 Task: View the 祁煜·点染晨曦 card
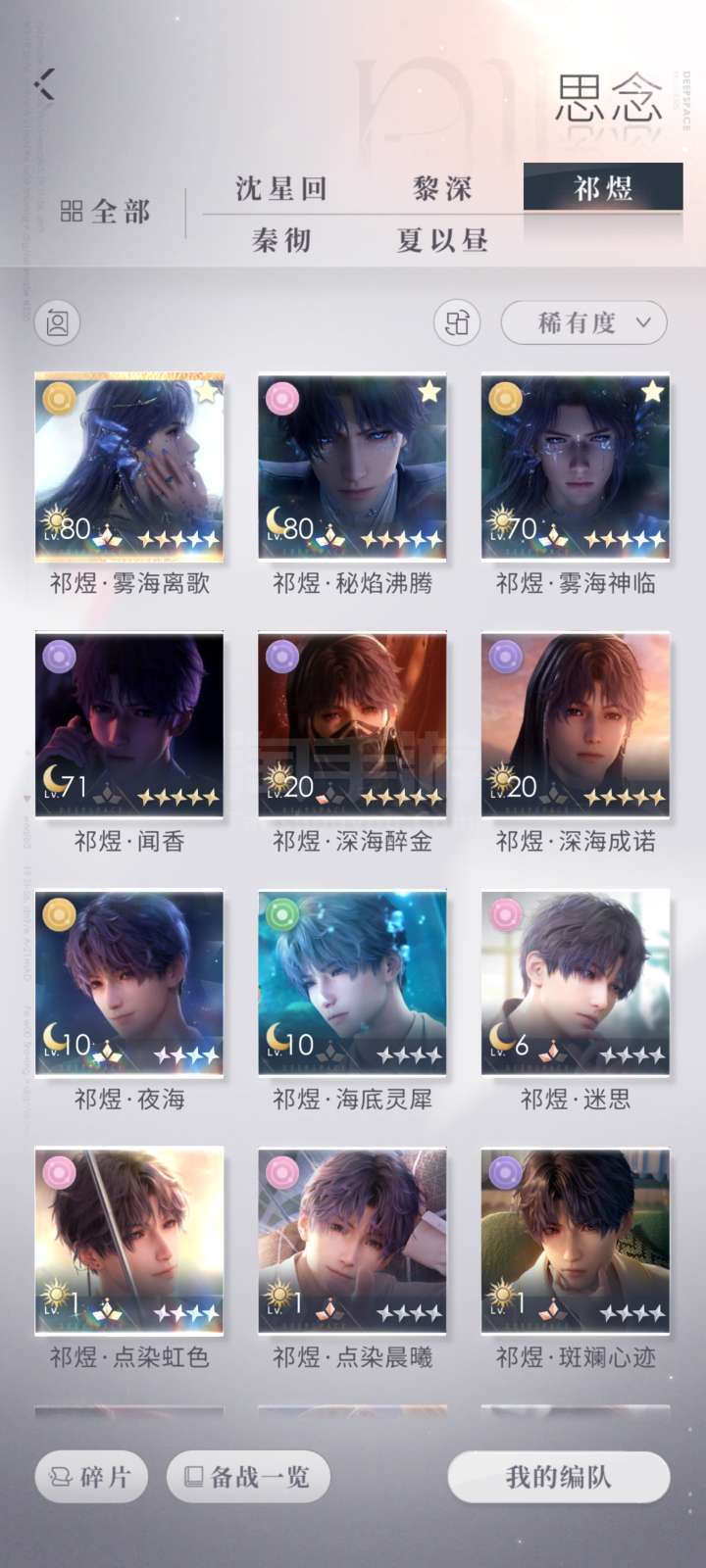tap(352, 1241)
